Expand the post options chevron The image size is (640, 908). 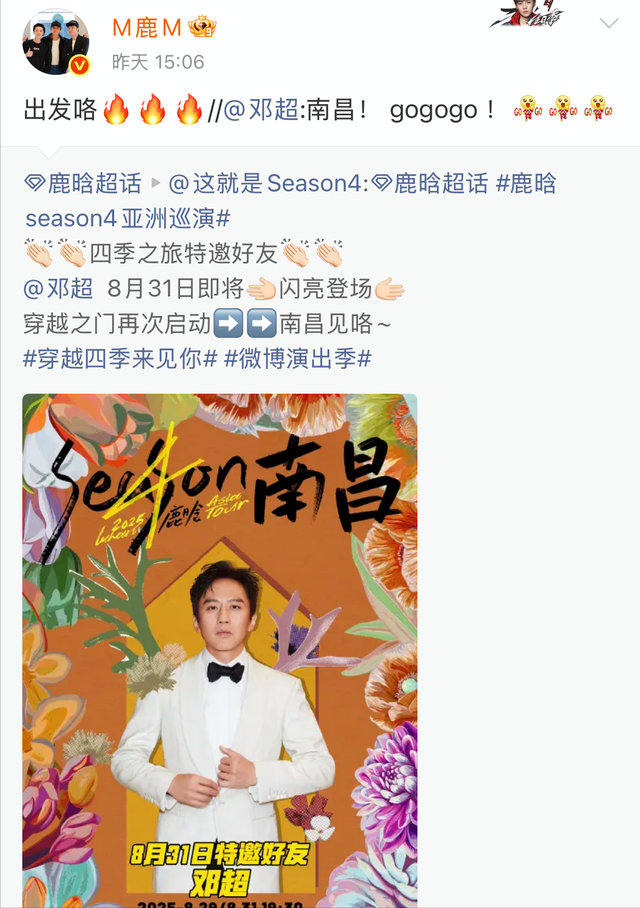(608, 23)
